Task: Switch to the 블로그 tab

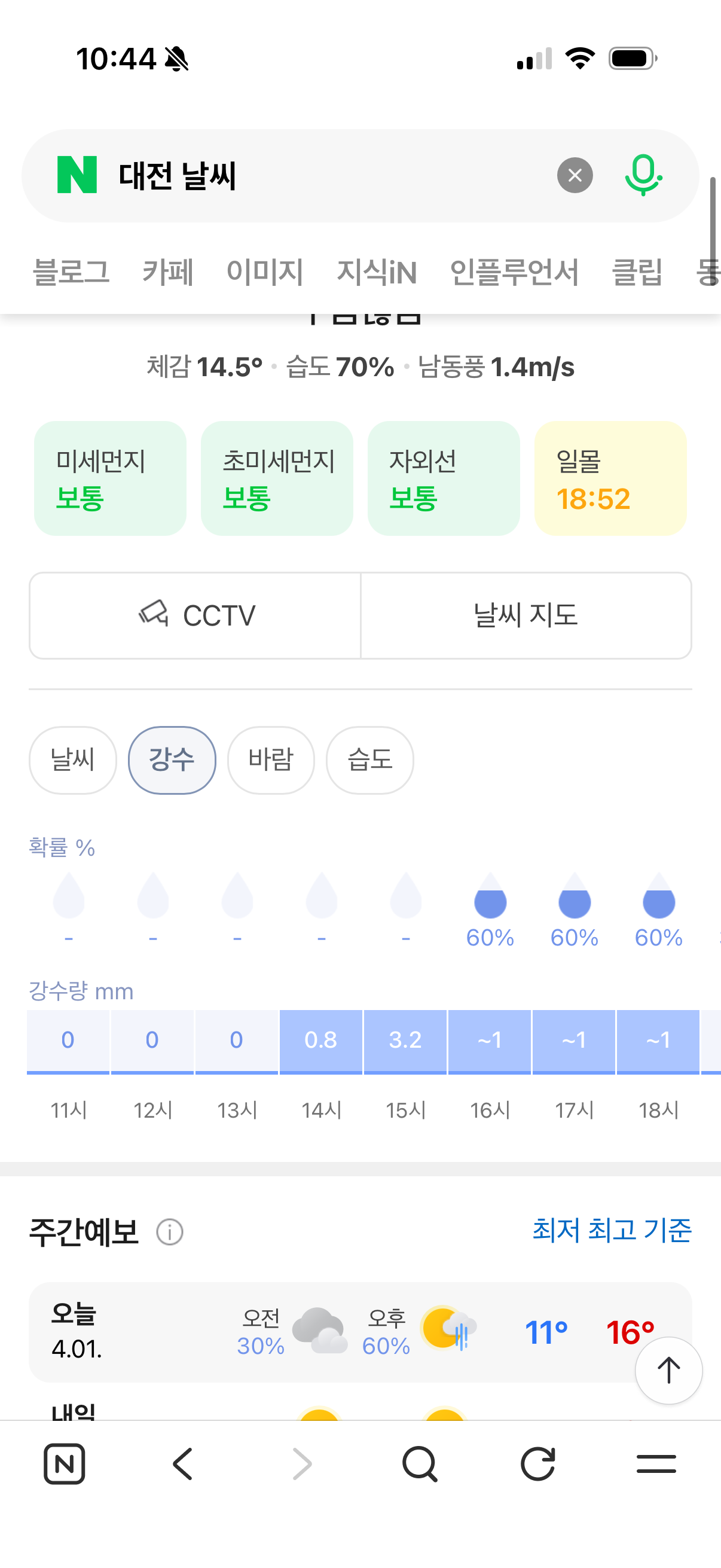Action: click(71, 271)
